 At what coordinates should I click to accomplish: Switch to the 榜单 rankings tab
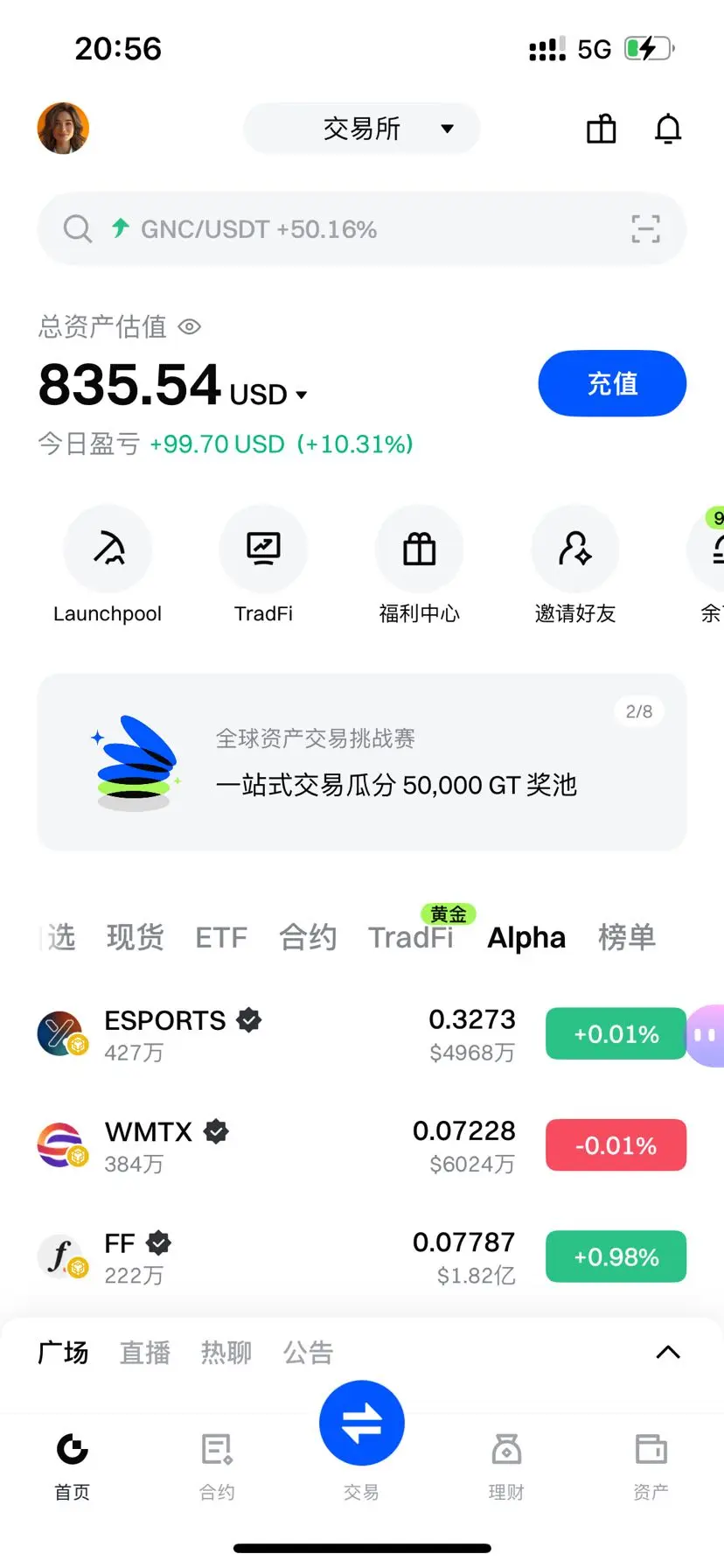coord(626,937)
